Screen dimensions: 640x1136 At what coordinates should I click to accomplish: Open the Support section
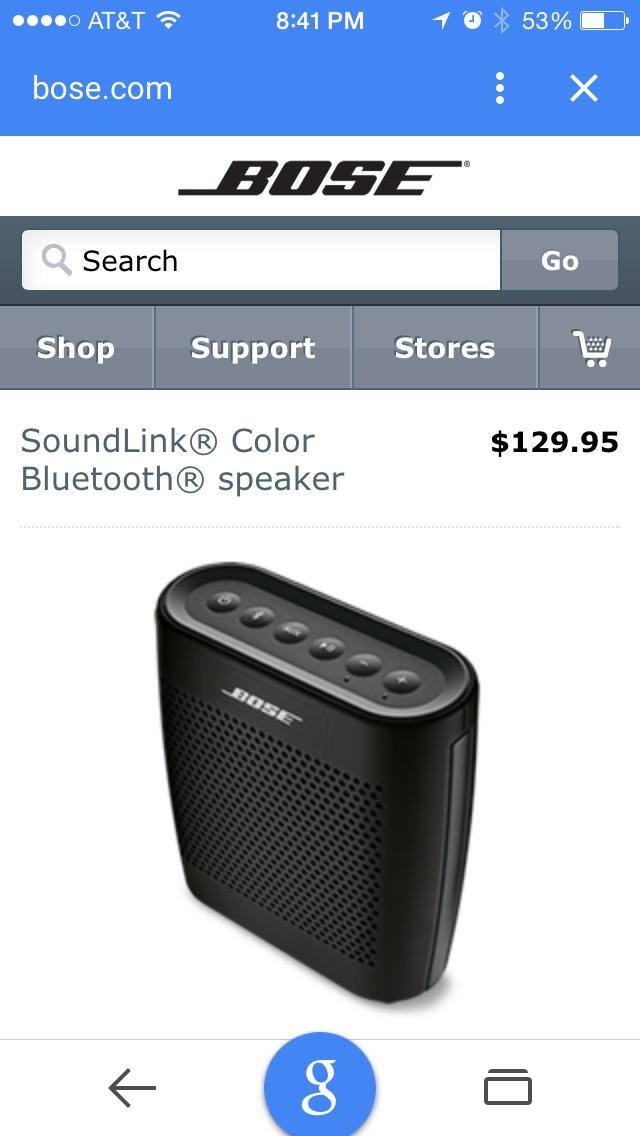253,348
